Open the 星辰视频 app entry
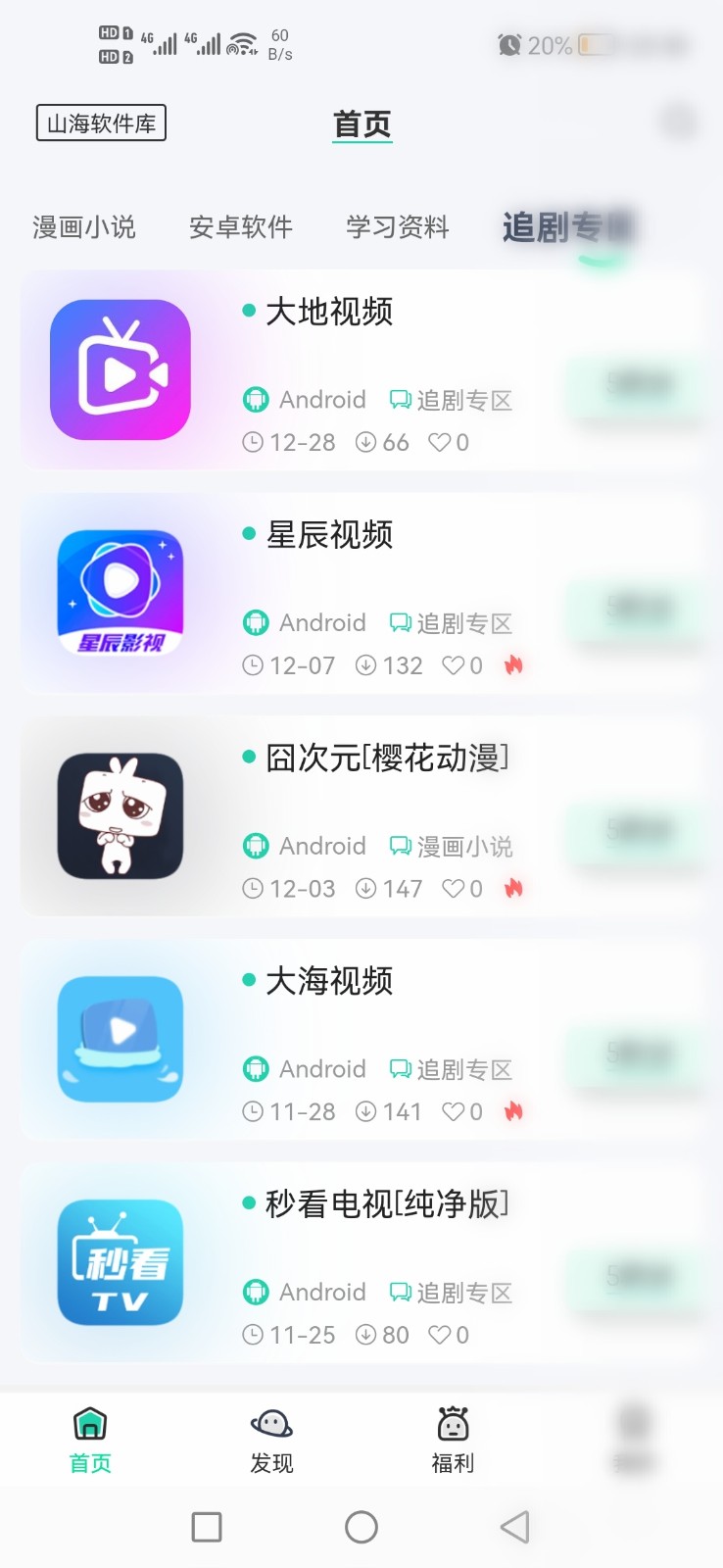 [329, 535]
